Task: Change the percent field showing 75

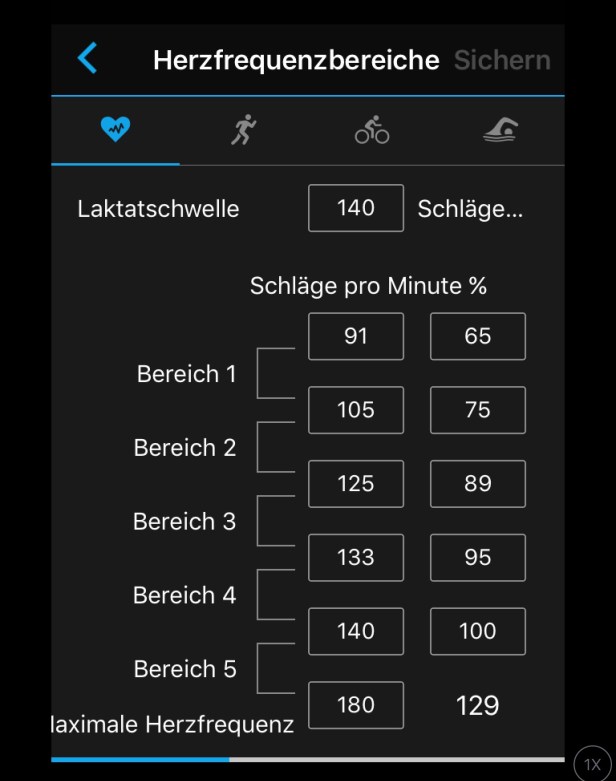Action: click(478, 410)
